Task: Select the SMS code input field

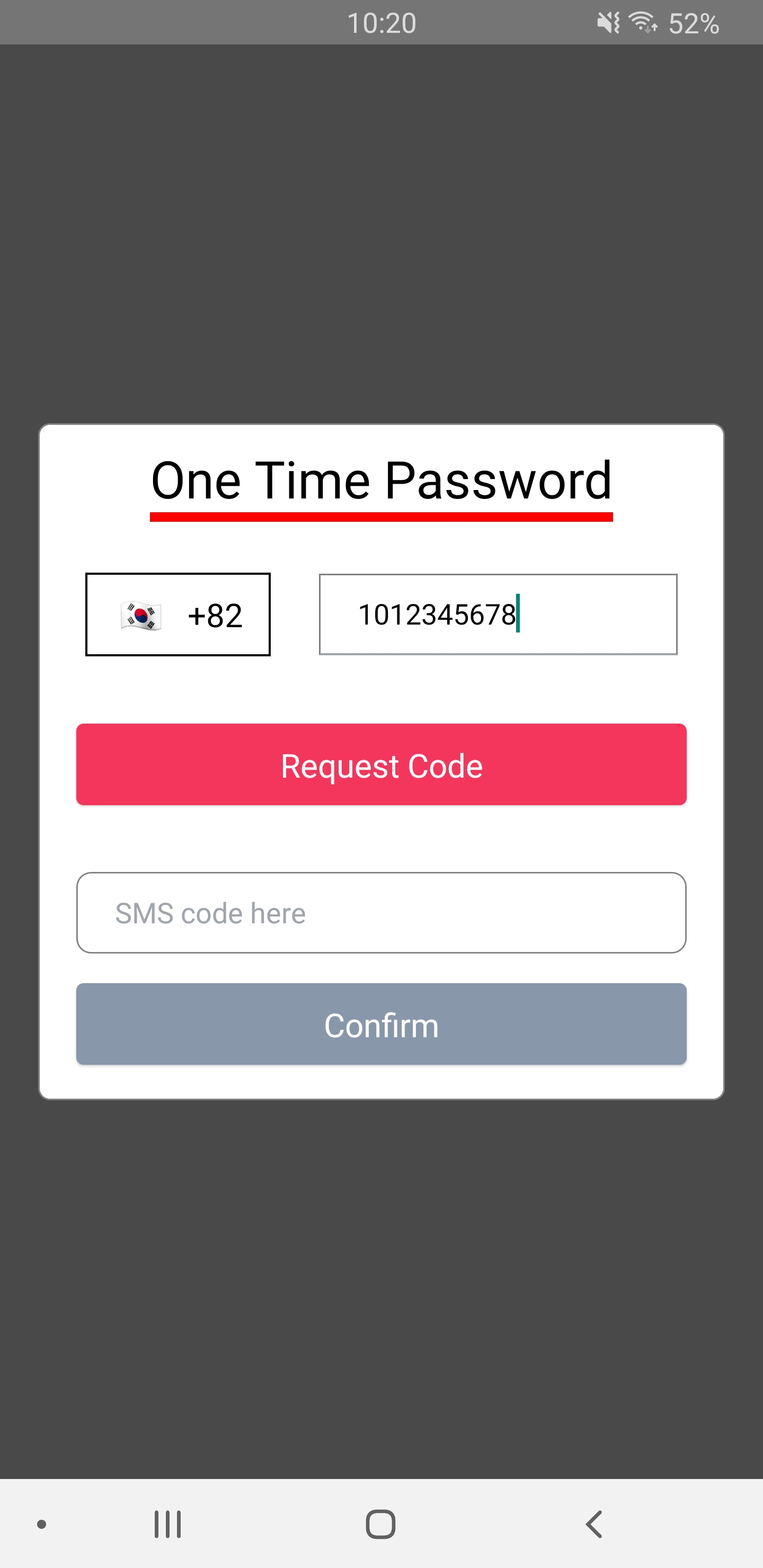Action: click(381, 912)
